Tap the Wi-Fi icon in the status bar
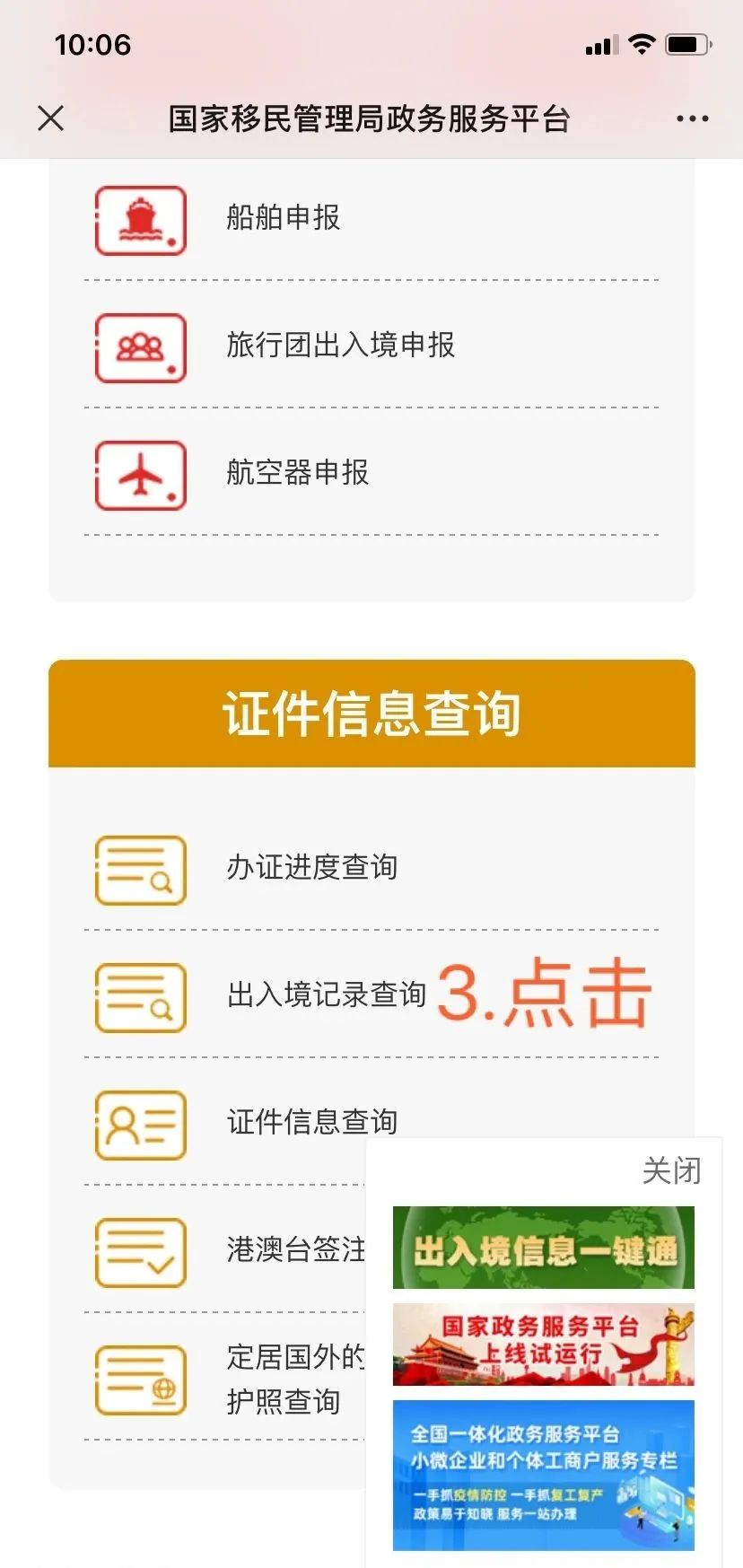This screenshot has height=1568, width=743. pyautogui.click(x=642, y=42)
